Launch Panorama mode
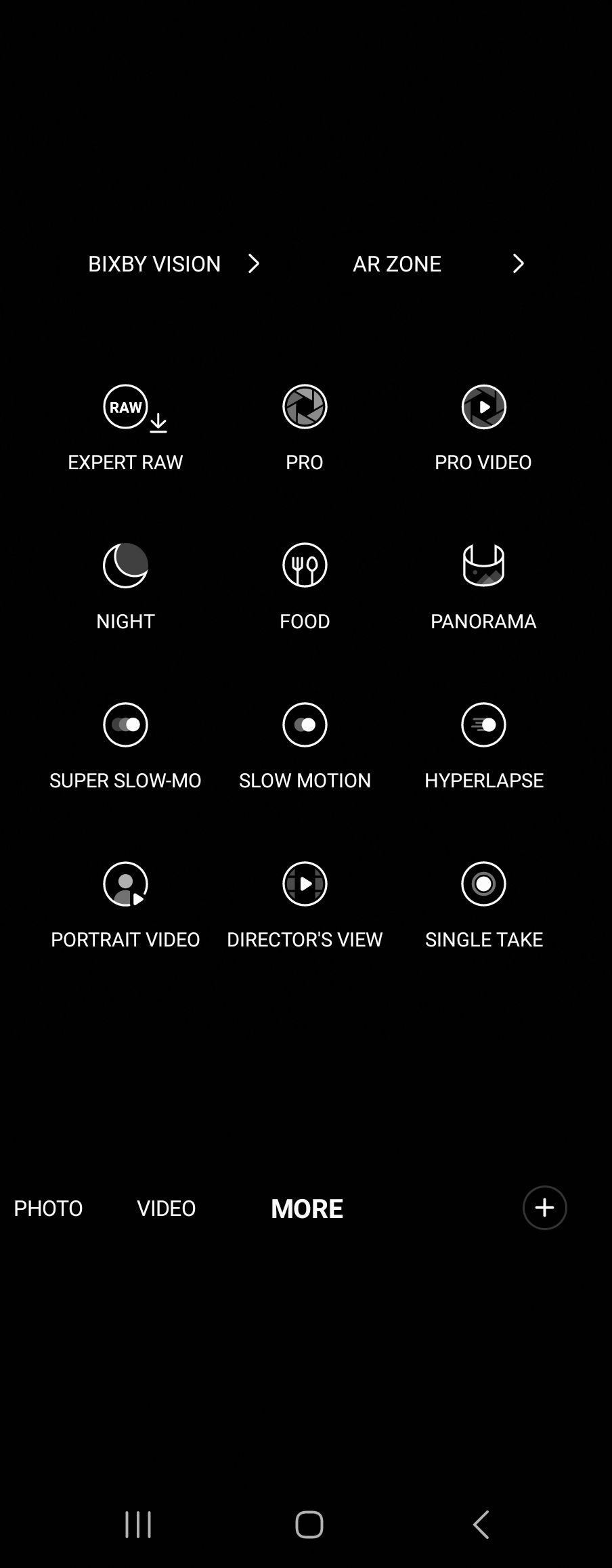This screenshot has width=612, height=1568. (x=483, y=587)
